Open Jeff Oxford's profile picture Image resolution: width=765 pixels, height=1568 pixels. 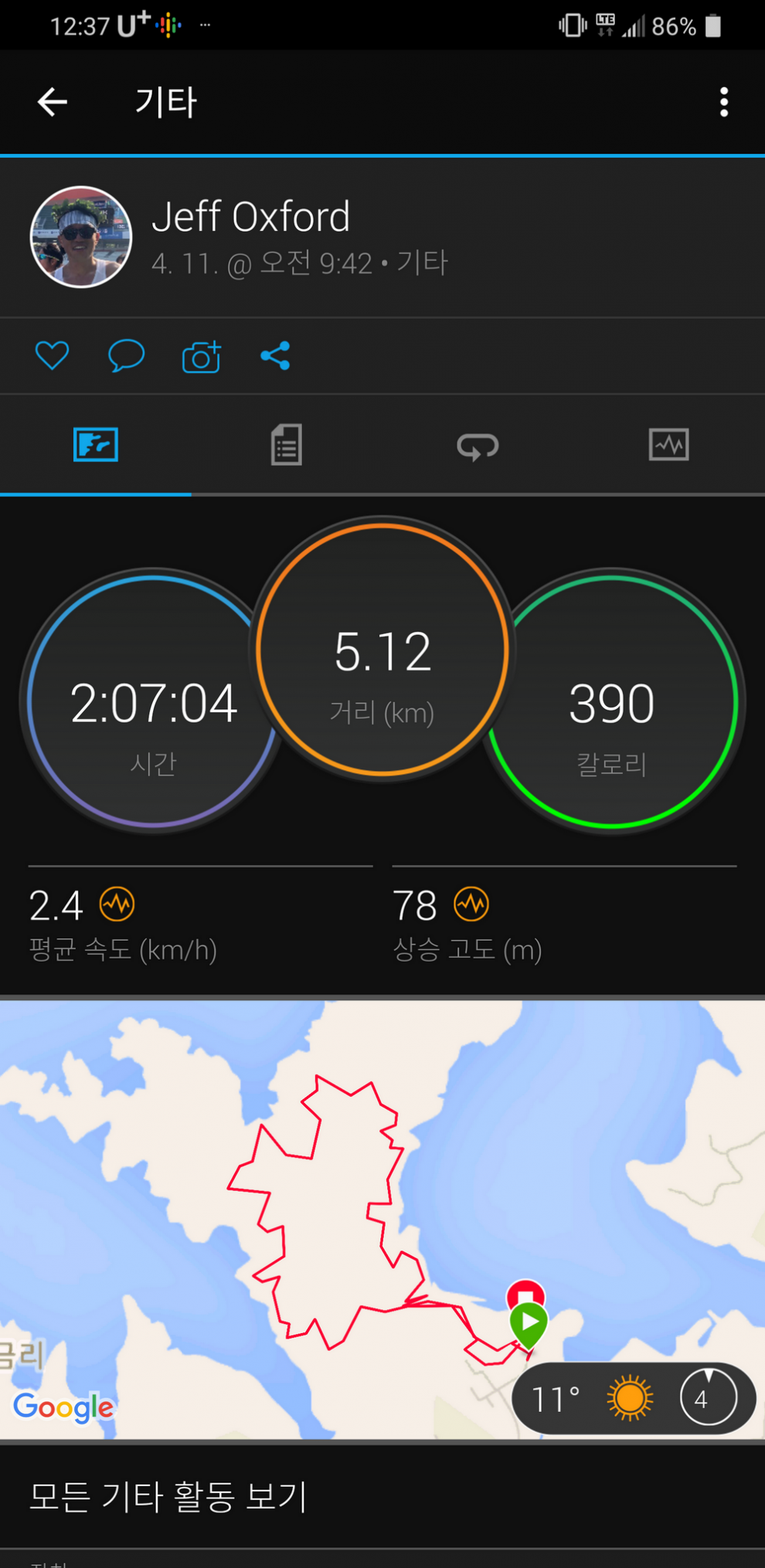pyautogui.click(x=81, y=237)
